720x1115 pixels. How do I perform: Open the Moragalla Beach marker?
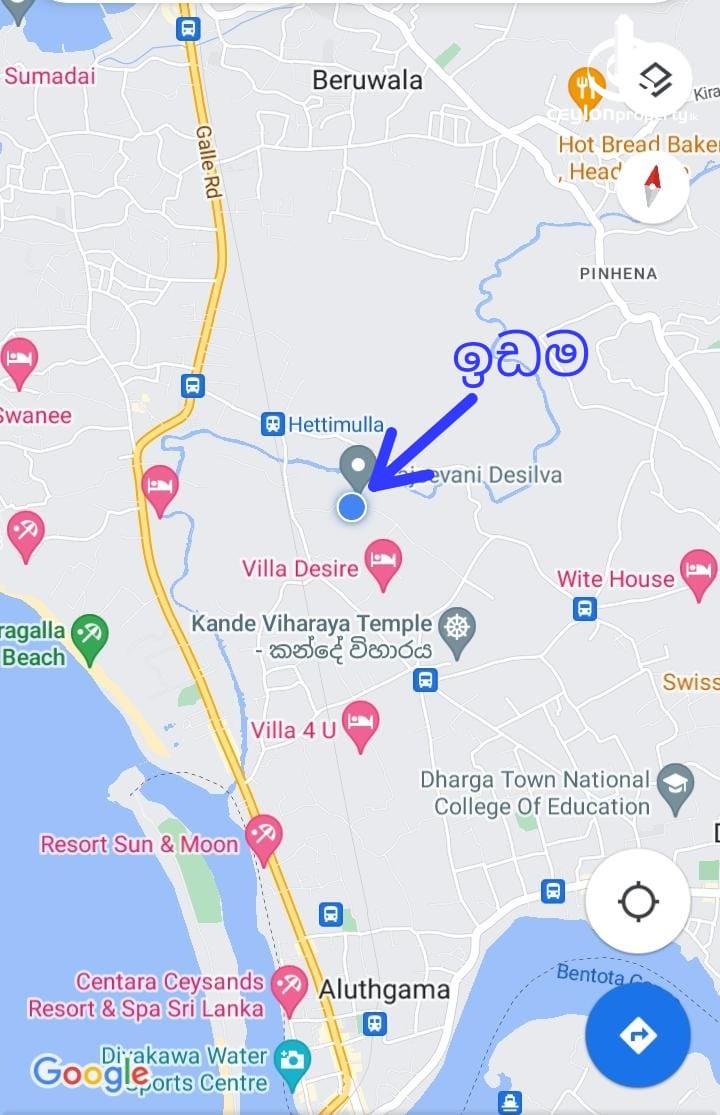pos(91,636)
